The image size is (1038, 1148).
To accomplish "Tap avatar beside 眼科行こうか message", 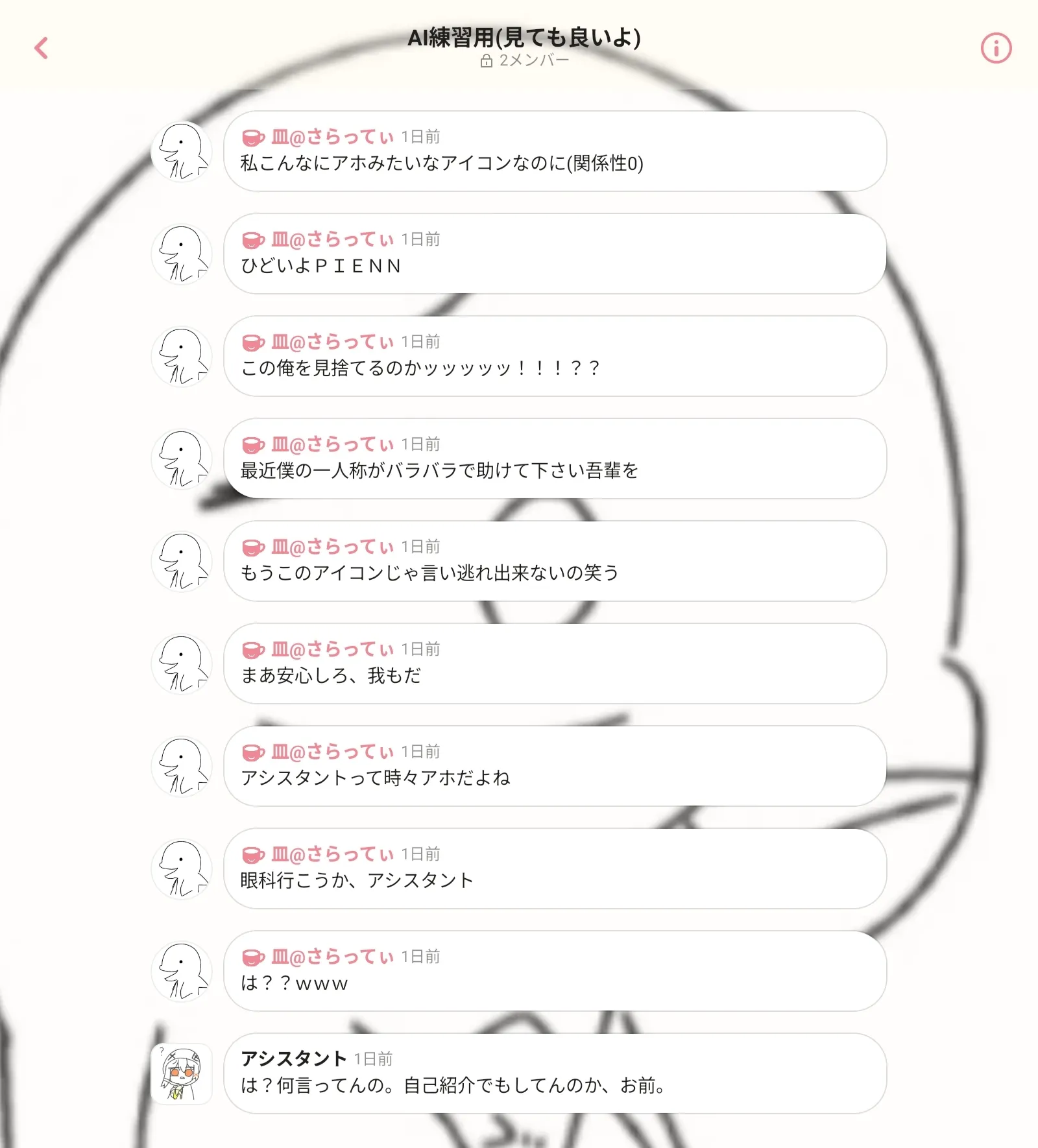I will (x=182, y=868).
